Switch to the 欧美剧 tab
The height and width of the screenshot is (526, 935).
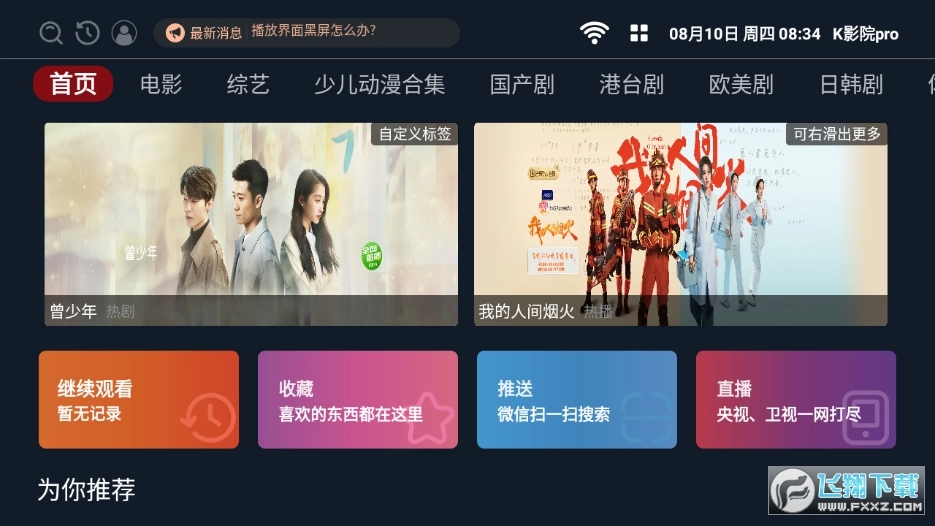pos(741,84)
